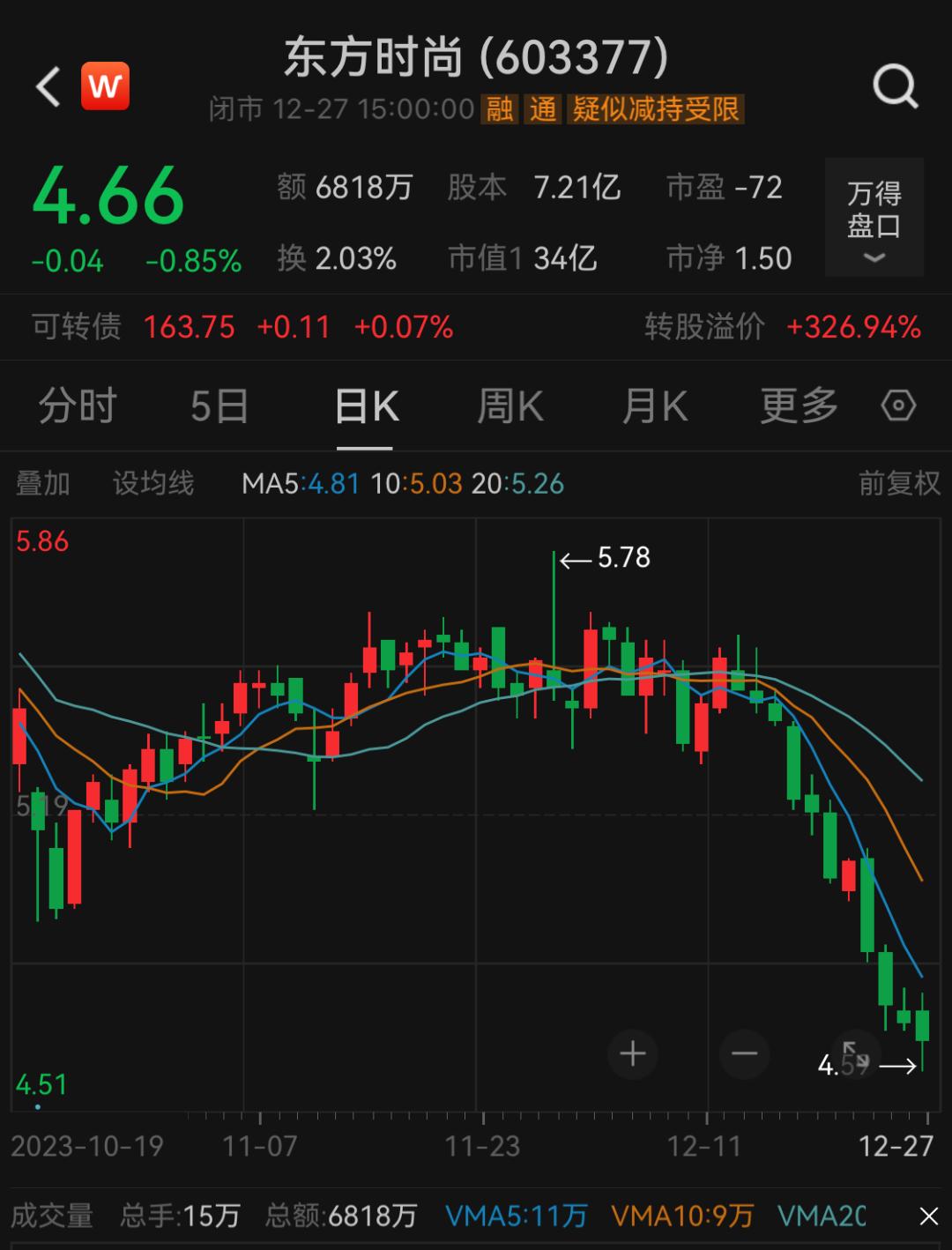952x1250 pixels.
Task: Open the 更多 chart period options
Action: (x=799, y=406)
